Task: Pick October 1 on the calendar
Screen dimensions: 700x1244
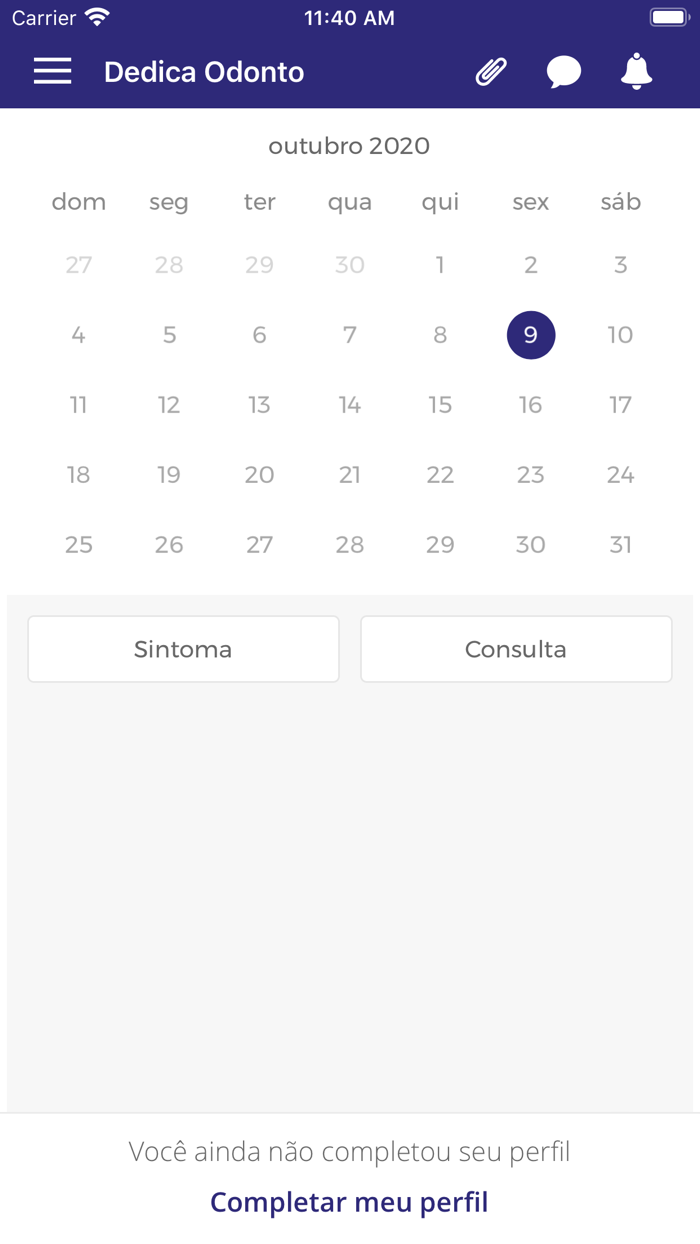Action: click(440, 265)
